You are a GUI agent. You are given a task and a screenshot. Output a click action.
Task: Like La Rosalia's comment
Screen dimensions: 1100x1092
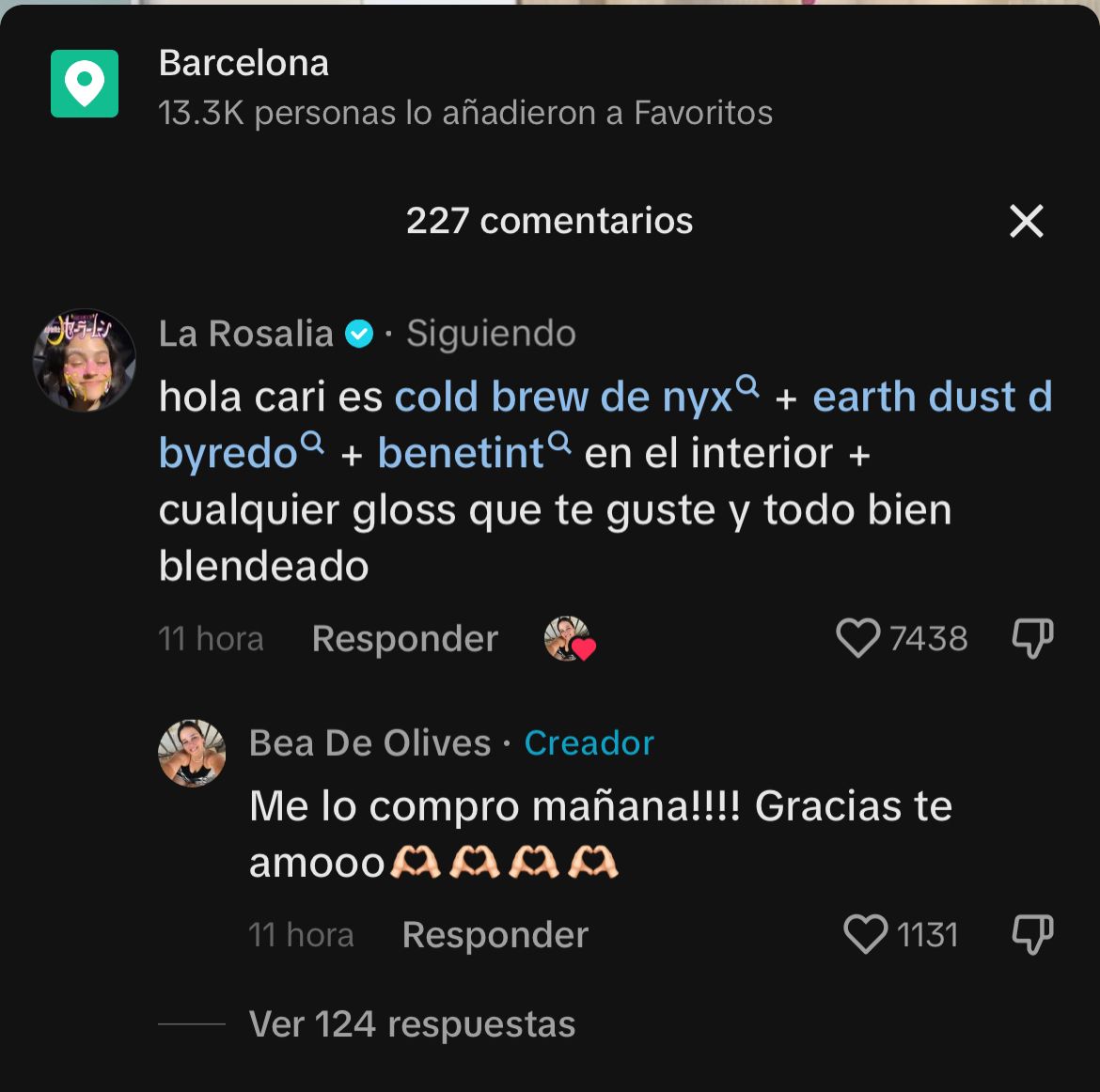(x=857, y=639)
